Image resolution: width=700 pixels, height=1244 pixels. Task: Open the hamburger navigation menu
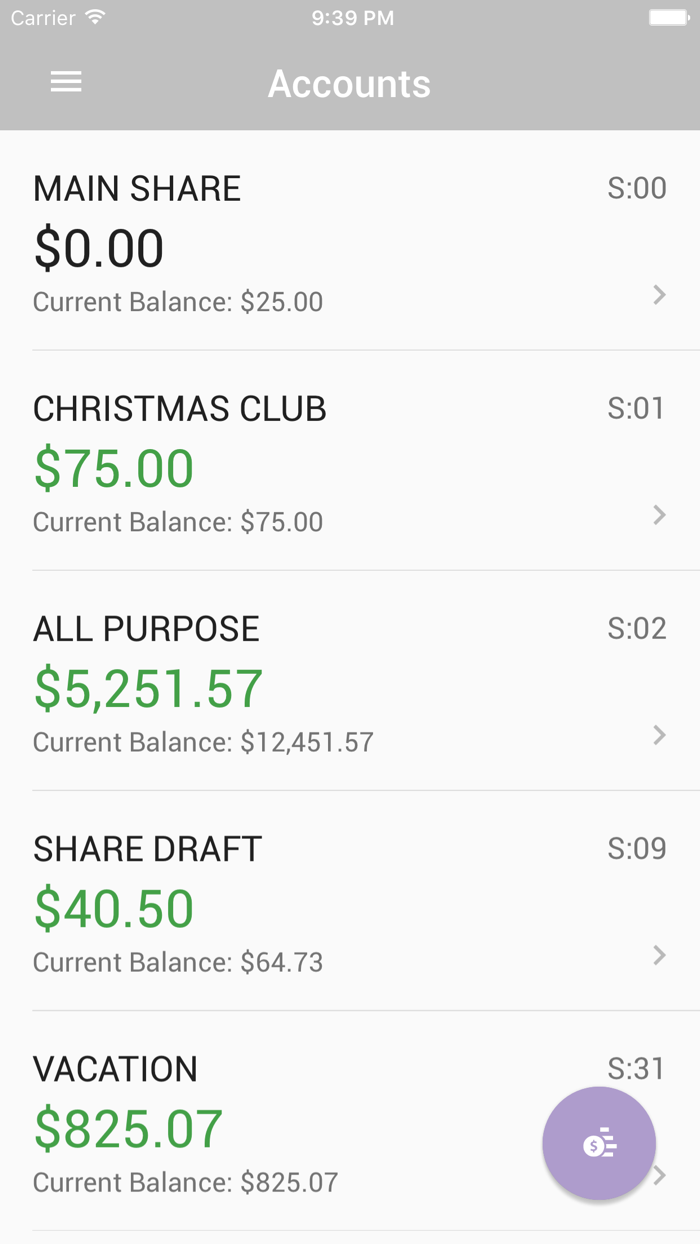coord(66,83)
